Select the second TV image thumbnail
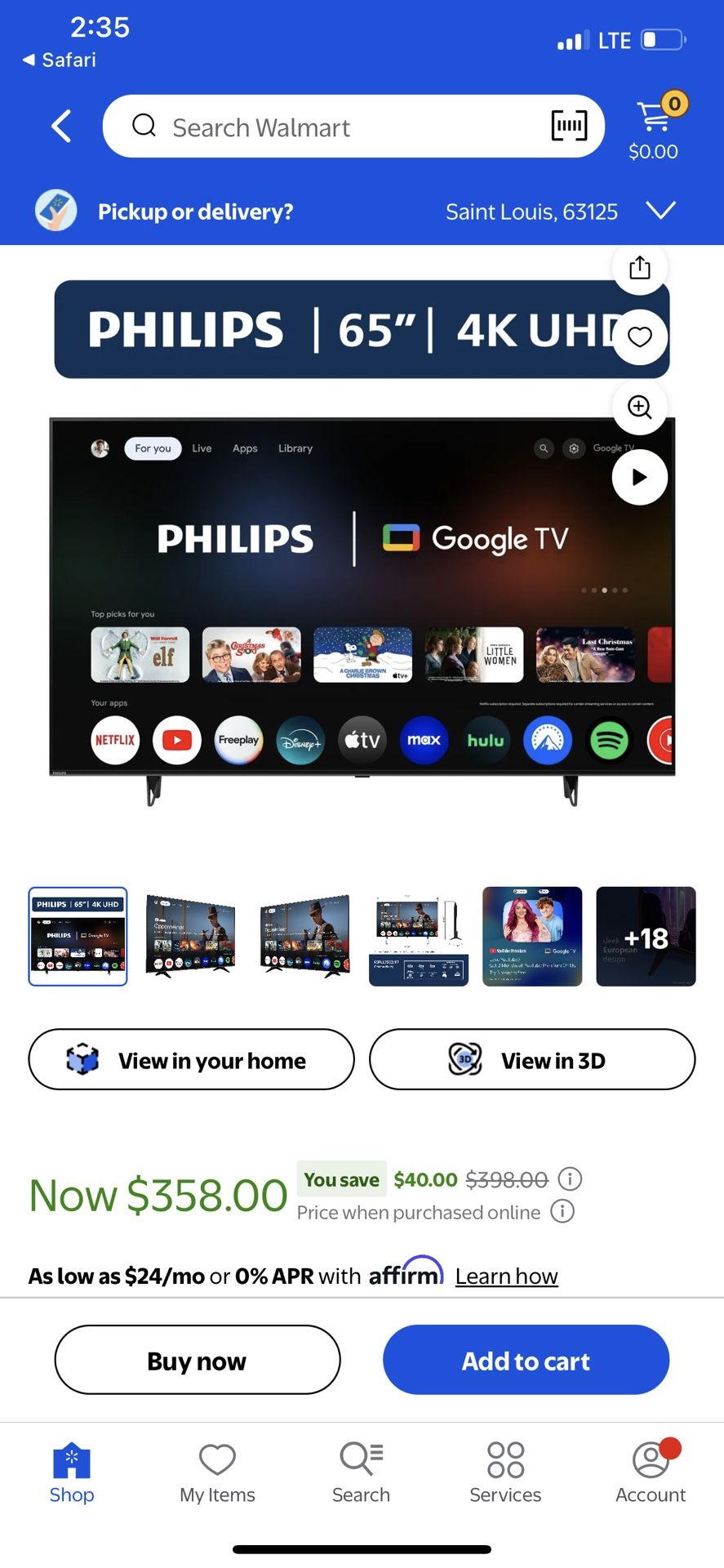724x1568 pixels. pos(191,937)
